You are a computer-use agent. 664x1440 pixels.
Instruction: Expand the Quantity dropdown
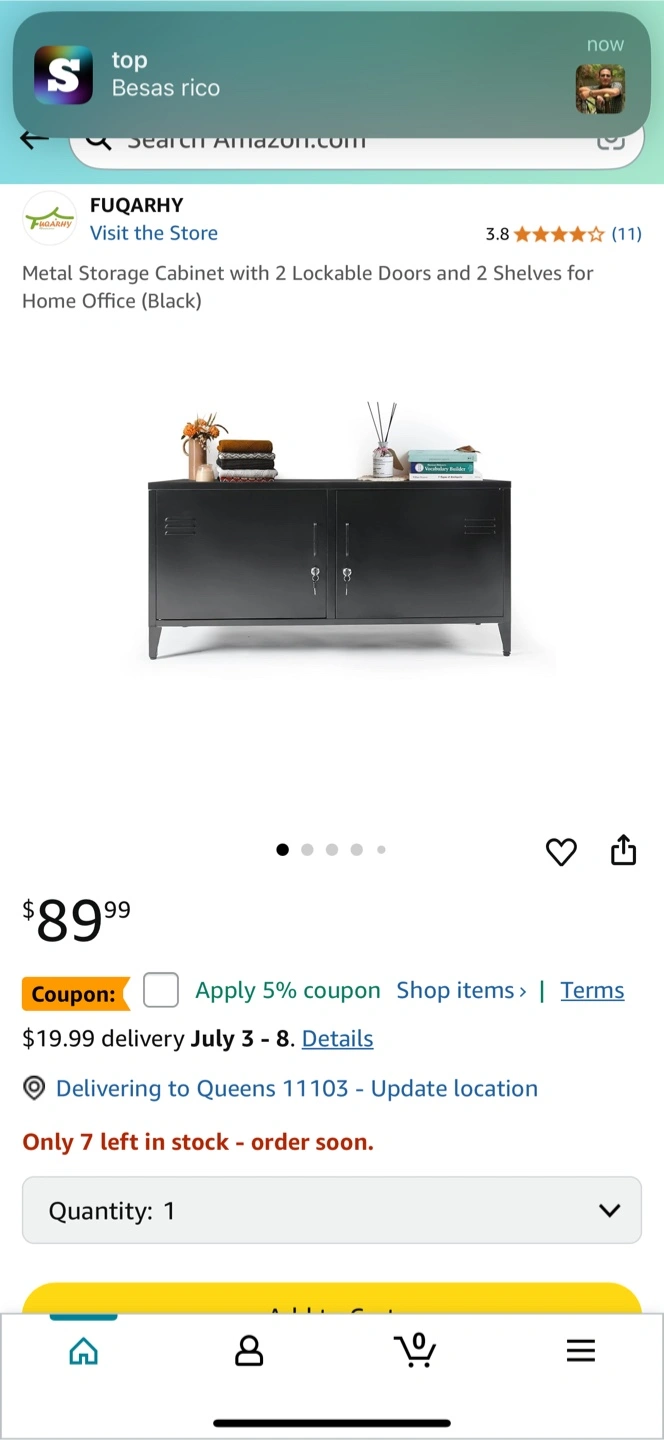point(331,1210)
